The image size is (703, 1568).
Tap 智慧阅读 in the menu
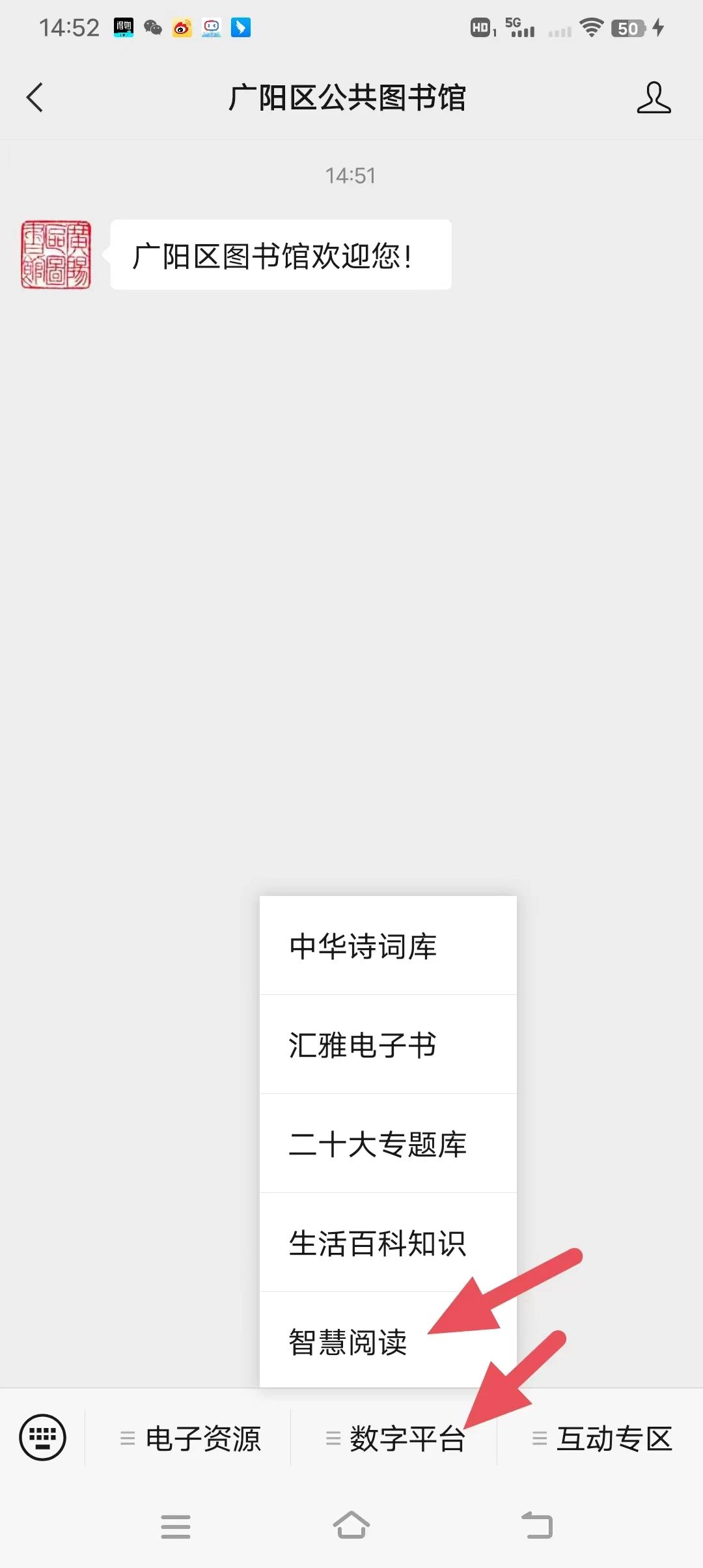coord(388,1340)
